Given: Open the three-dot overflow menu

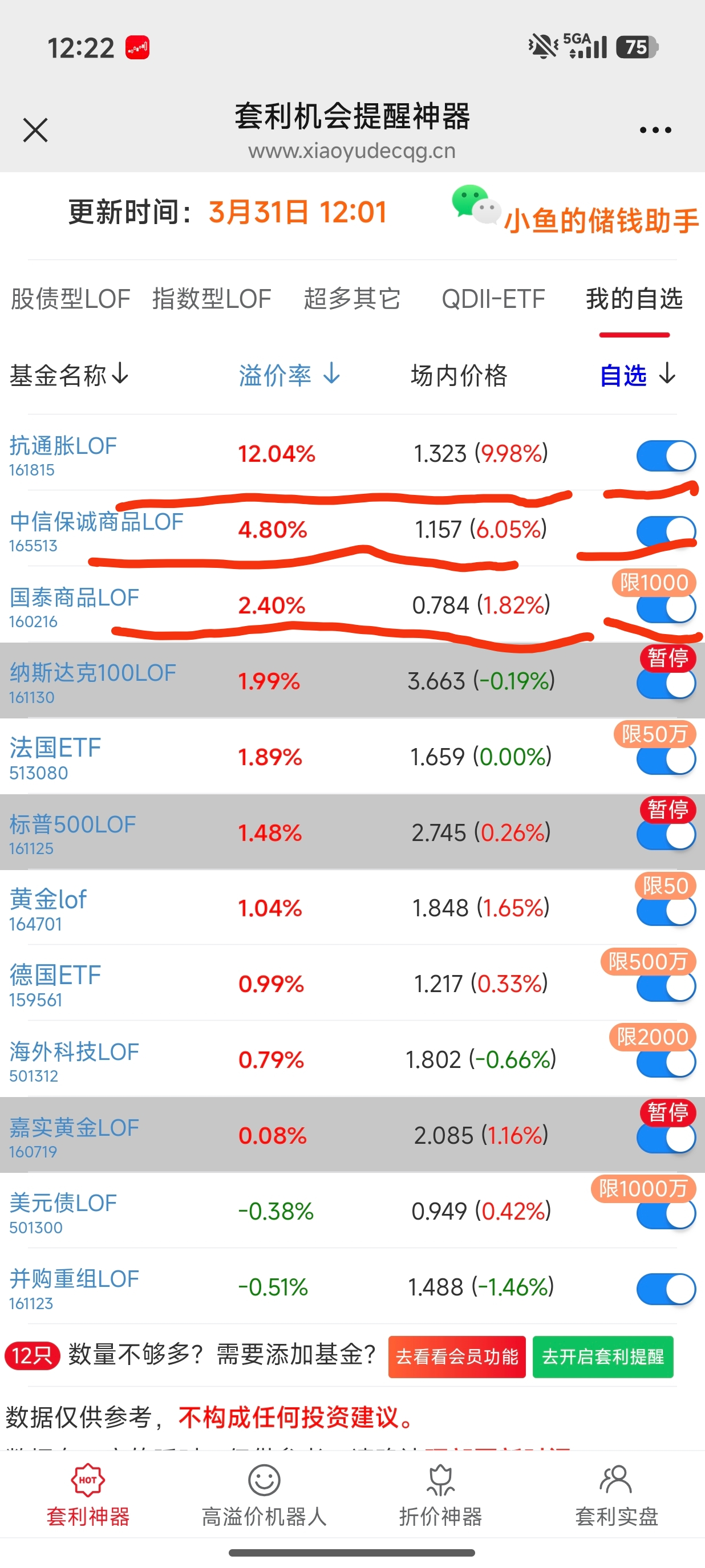Looking at the screenshot, I should pos(655,129).
